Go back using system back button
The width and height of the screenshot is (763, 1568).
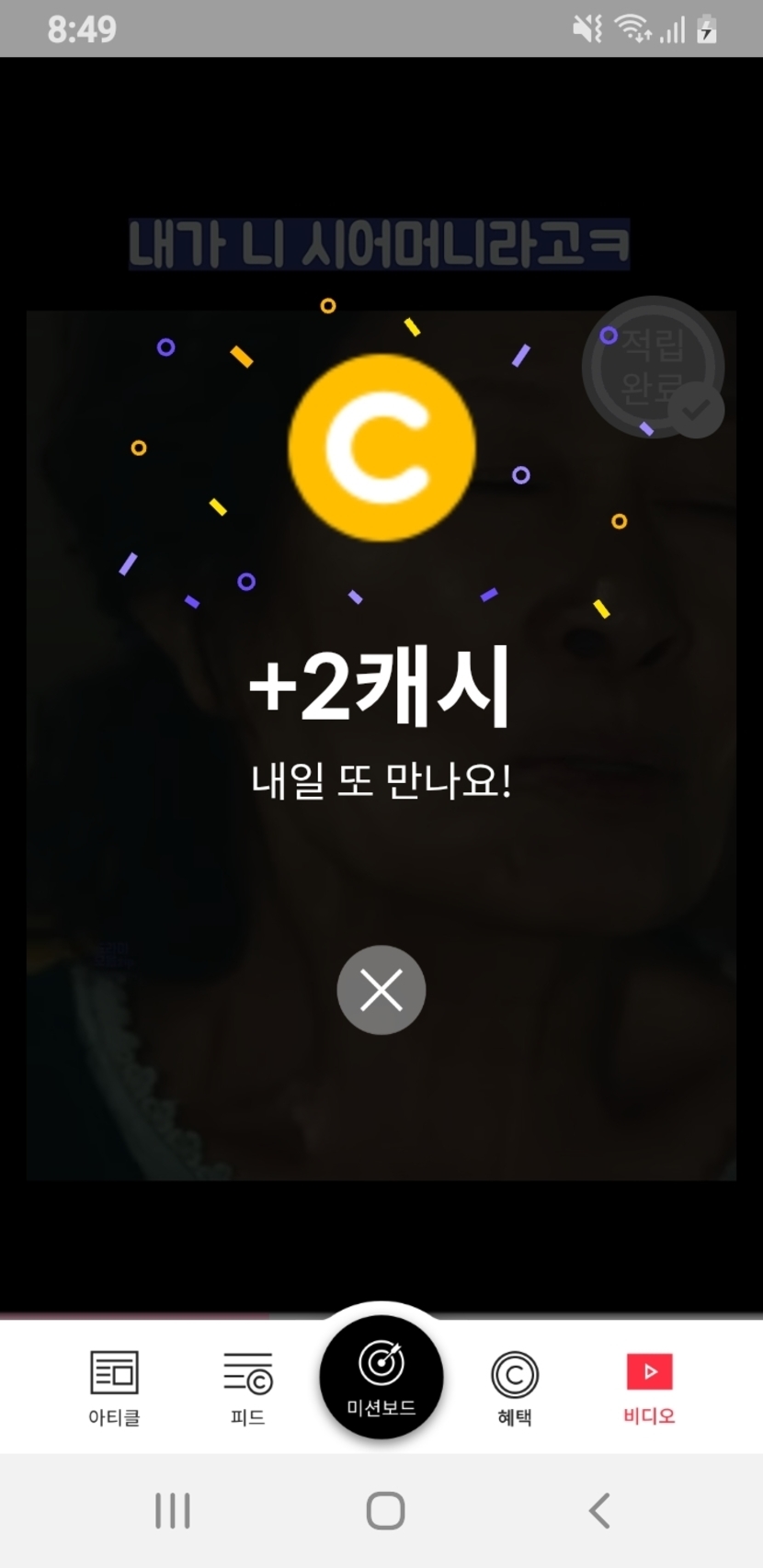599,1510
